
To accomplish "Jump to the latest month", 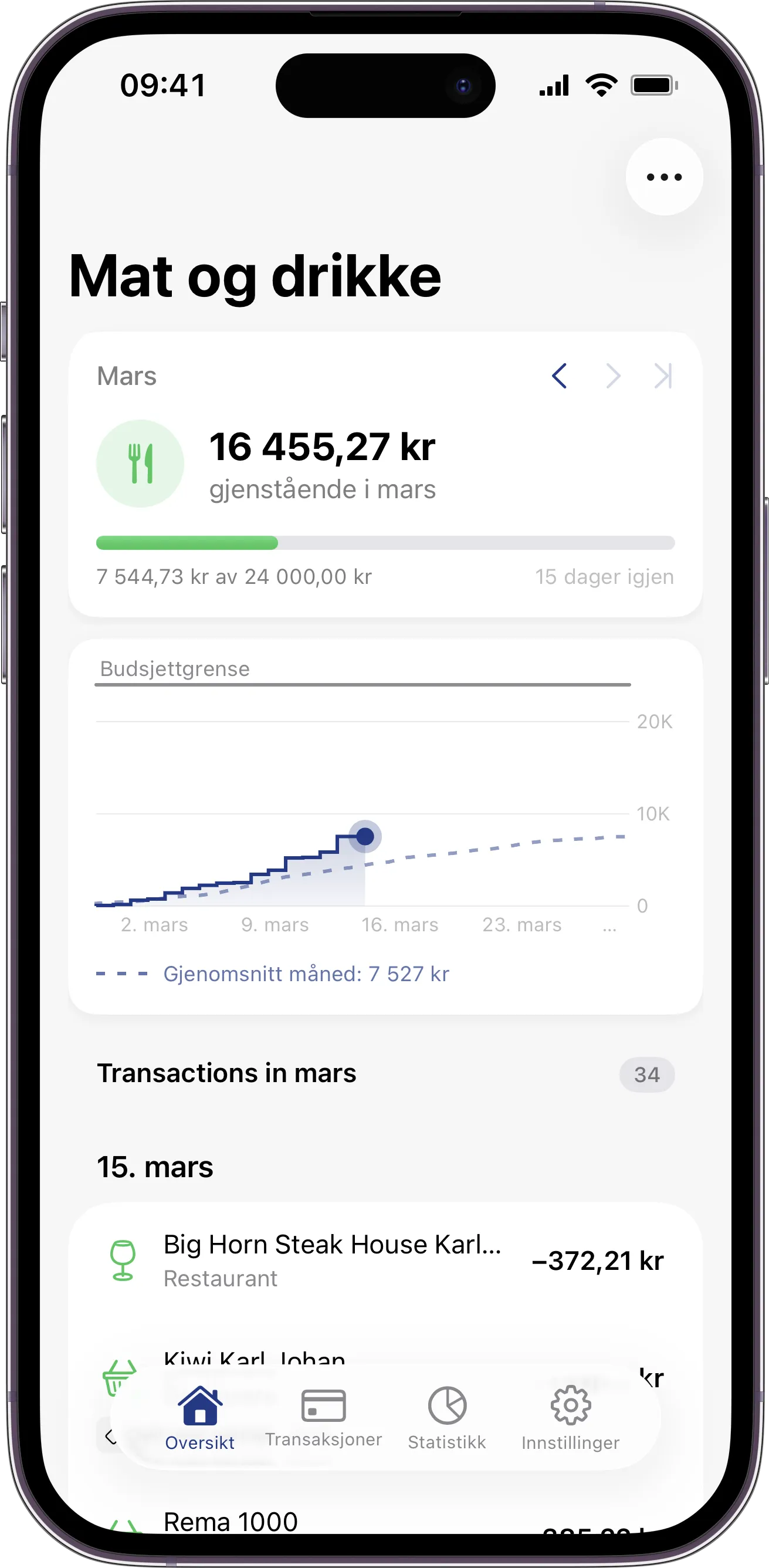I will (662, 376).
